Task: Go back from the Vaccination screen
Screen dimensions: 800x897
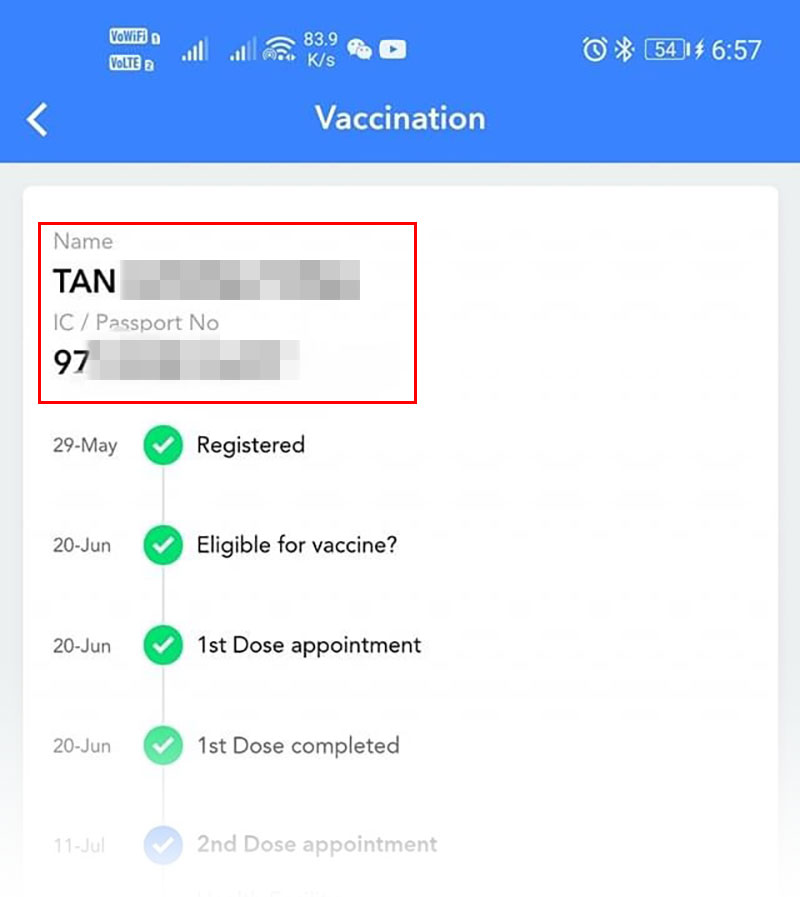Action: [x=37, y=119]
